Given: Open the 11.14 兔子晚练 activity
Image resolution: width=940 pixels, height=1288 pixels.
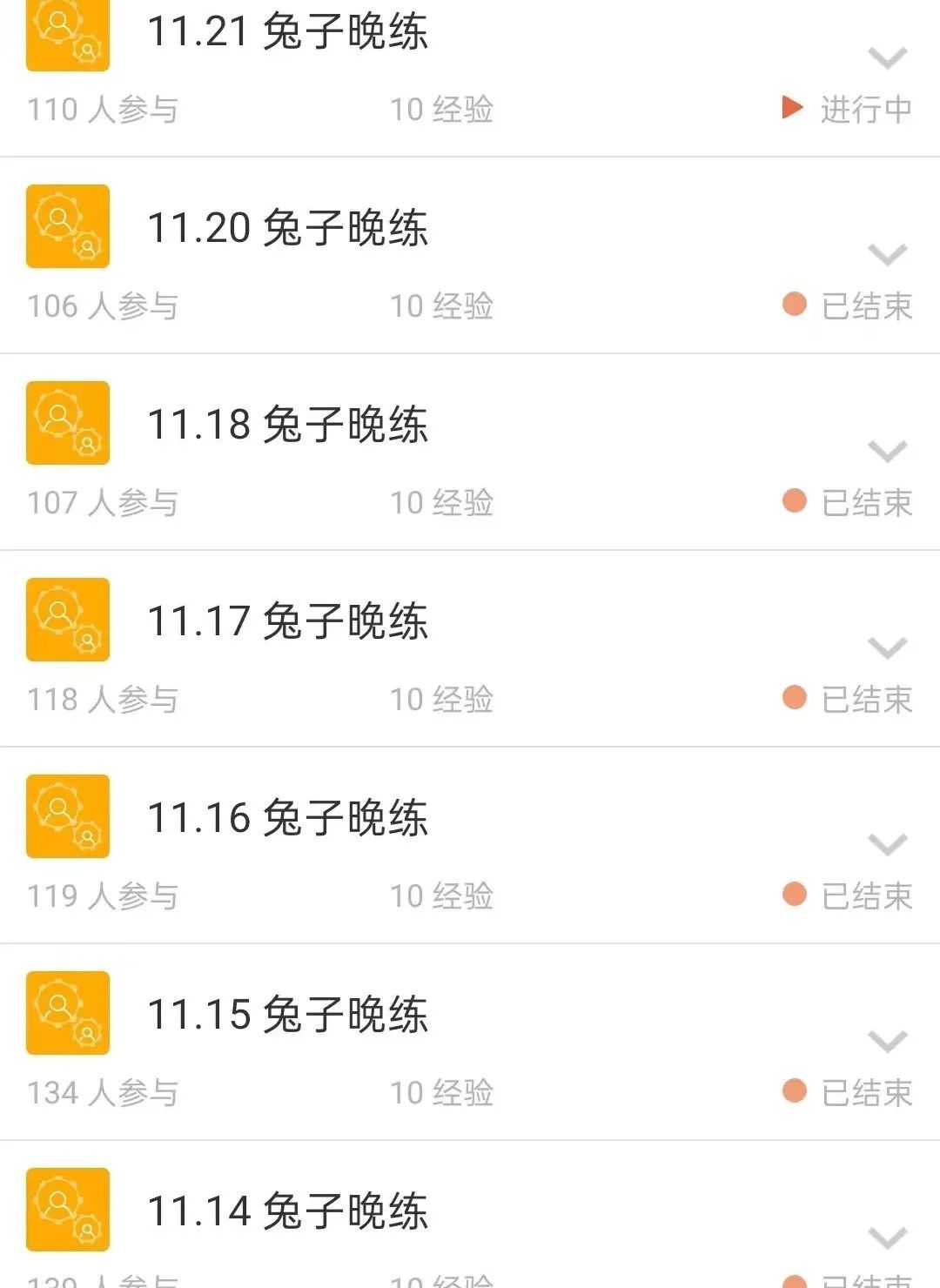Looking at the screenshot, I should [287, 1211].
